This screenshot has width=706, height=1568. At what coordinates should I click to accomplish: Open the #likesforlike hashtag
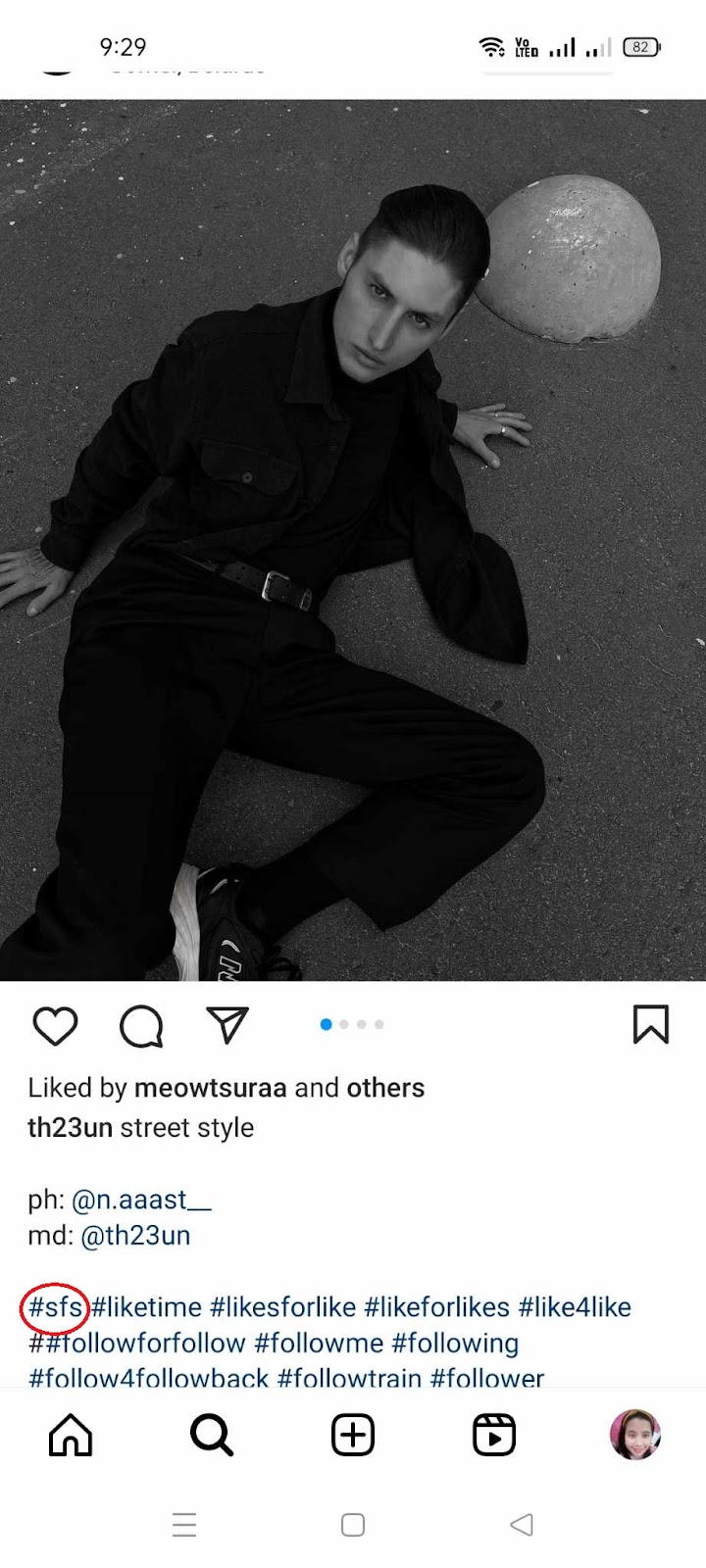click(x=282, y=1307)
